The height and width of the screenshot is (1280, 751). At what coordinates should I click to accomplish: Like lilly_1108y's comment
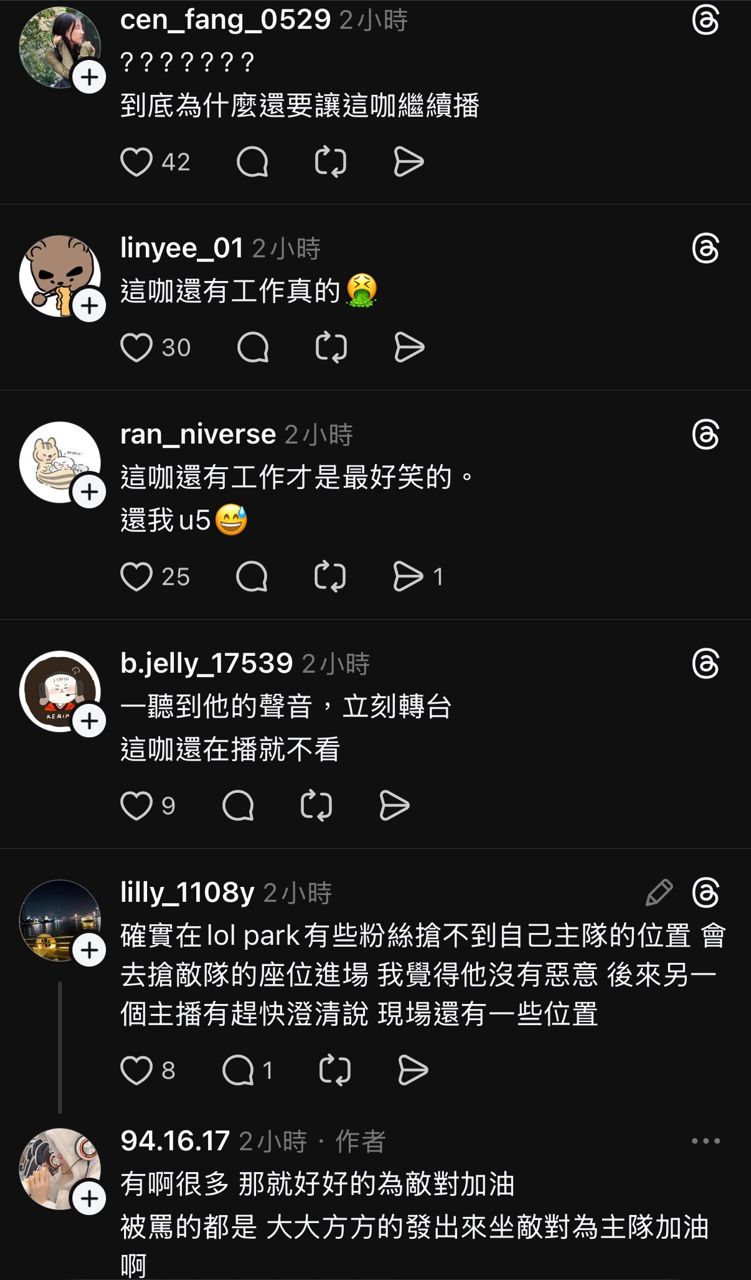pos(136,1071)
